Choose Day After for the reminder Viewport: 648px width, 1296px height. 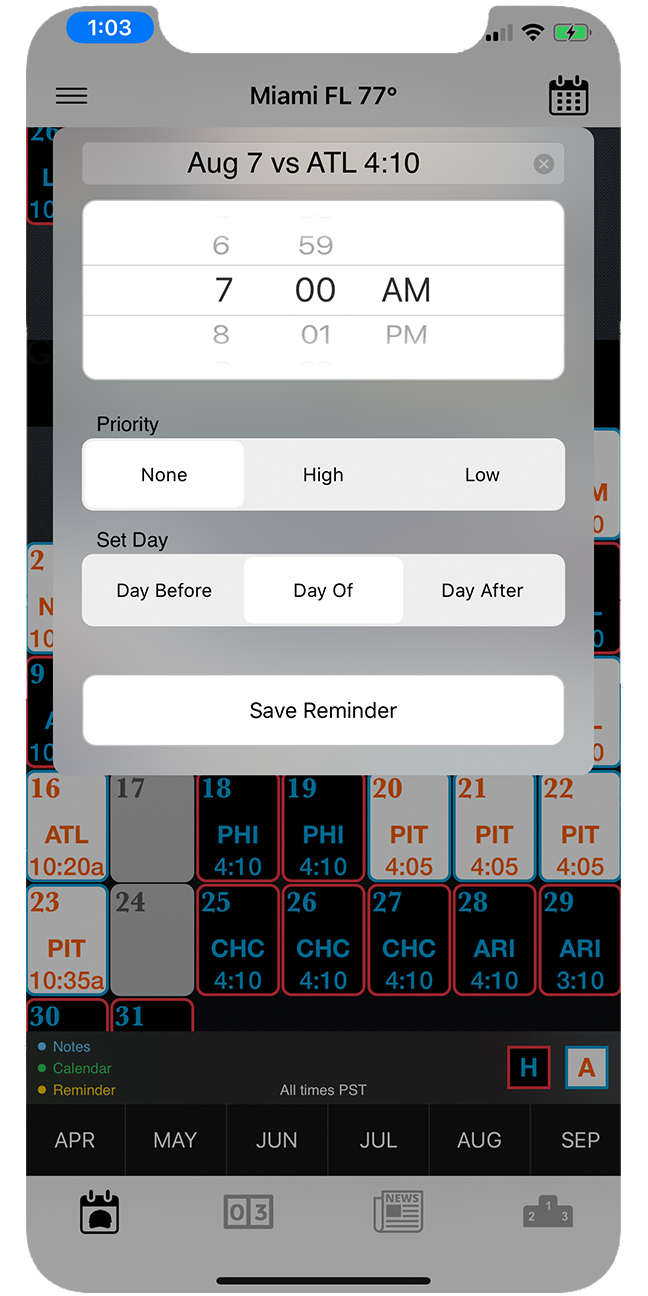tap(482, 591)
